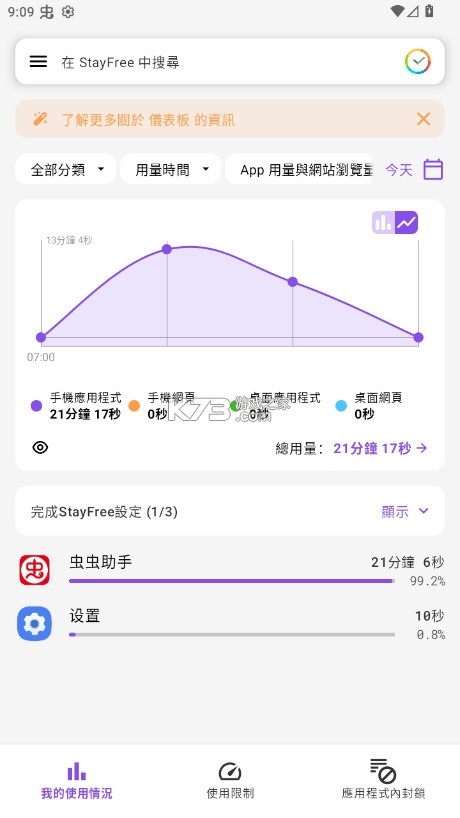Image resolution: width=460 pixels, height=818 pixels.
Task: Select the App 用量與網站瀏覽量 chip
Action: click(x=300, y=169)
